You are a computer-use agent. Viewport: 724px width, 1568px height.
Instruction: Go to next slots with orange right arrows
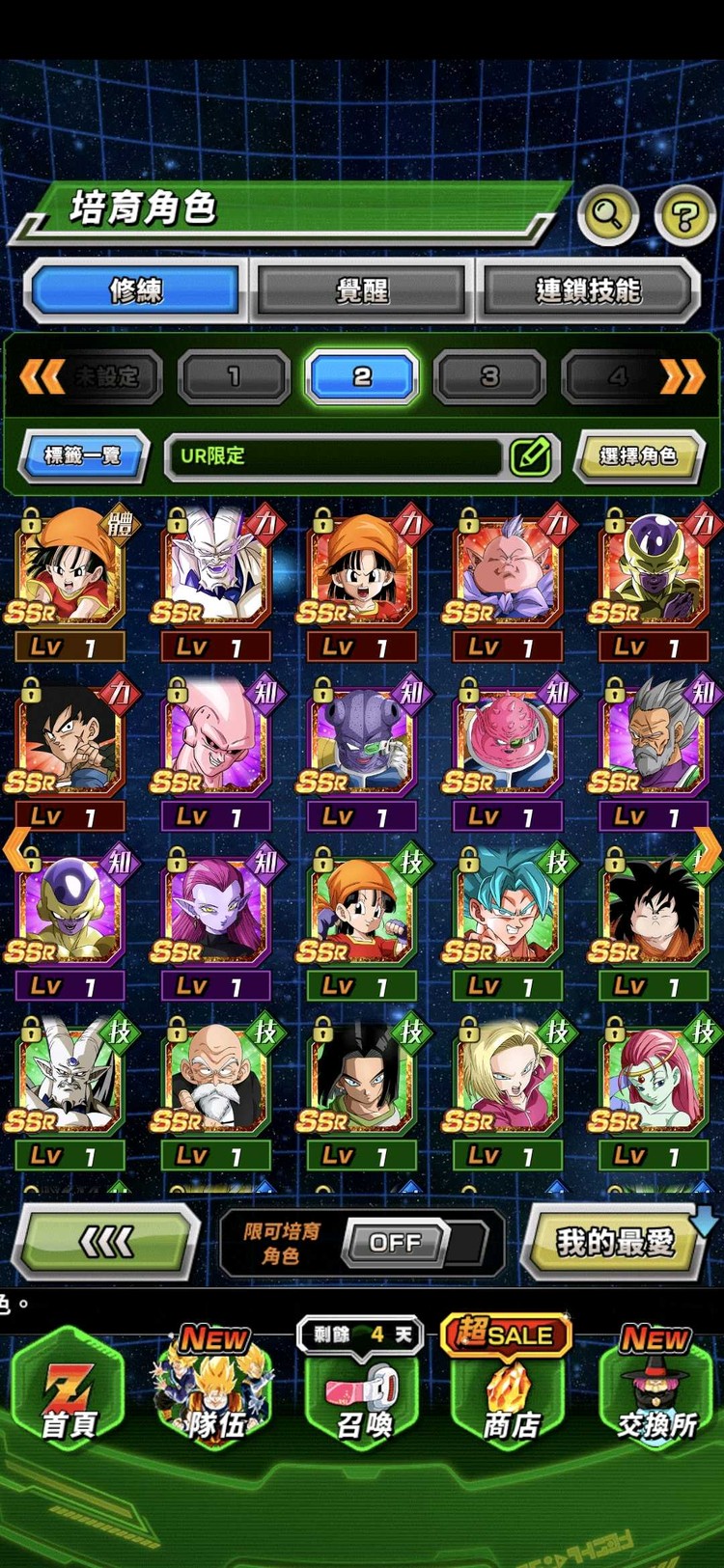point(682,376)
